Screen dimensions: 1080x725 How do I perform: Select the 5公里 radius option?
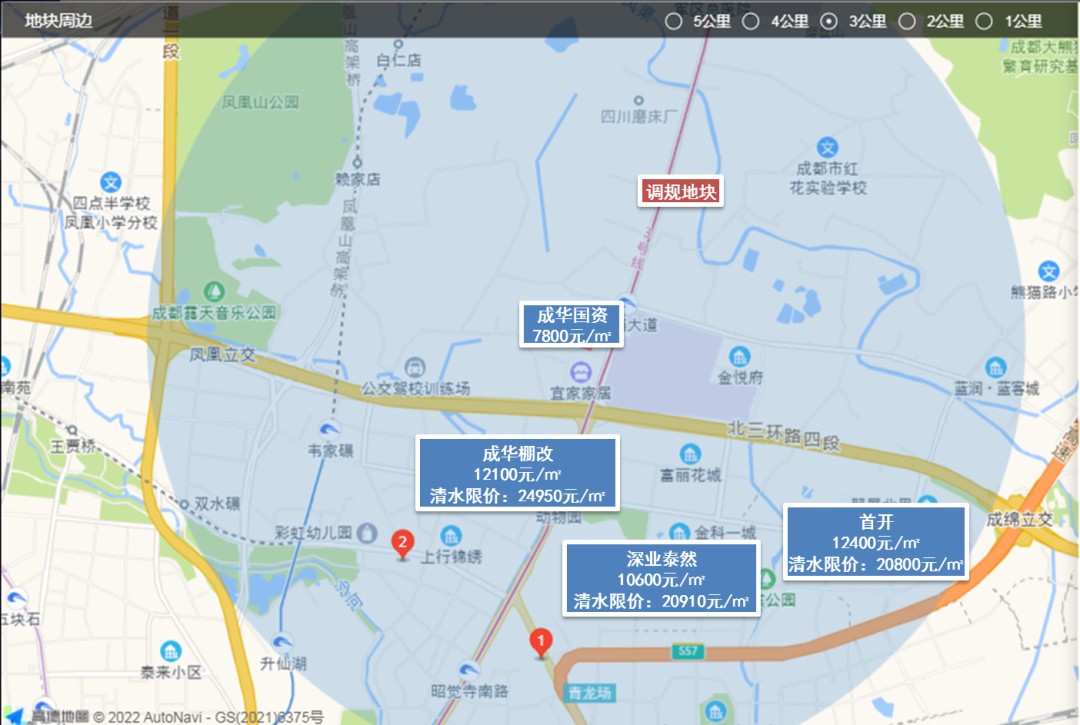coord(675,21)
